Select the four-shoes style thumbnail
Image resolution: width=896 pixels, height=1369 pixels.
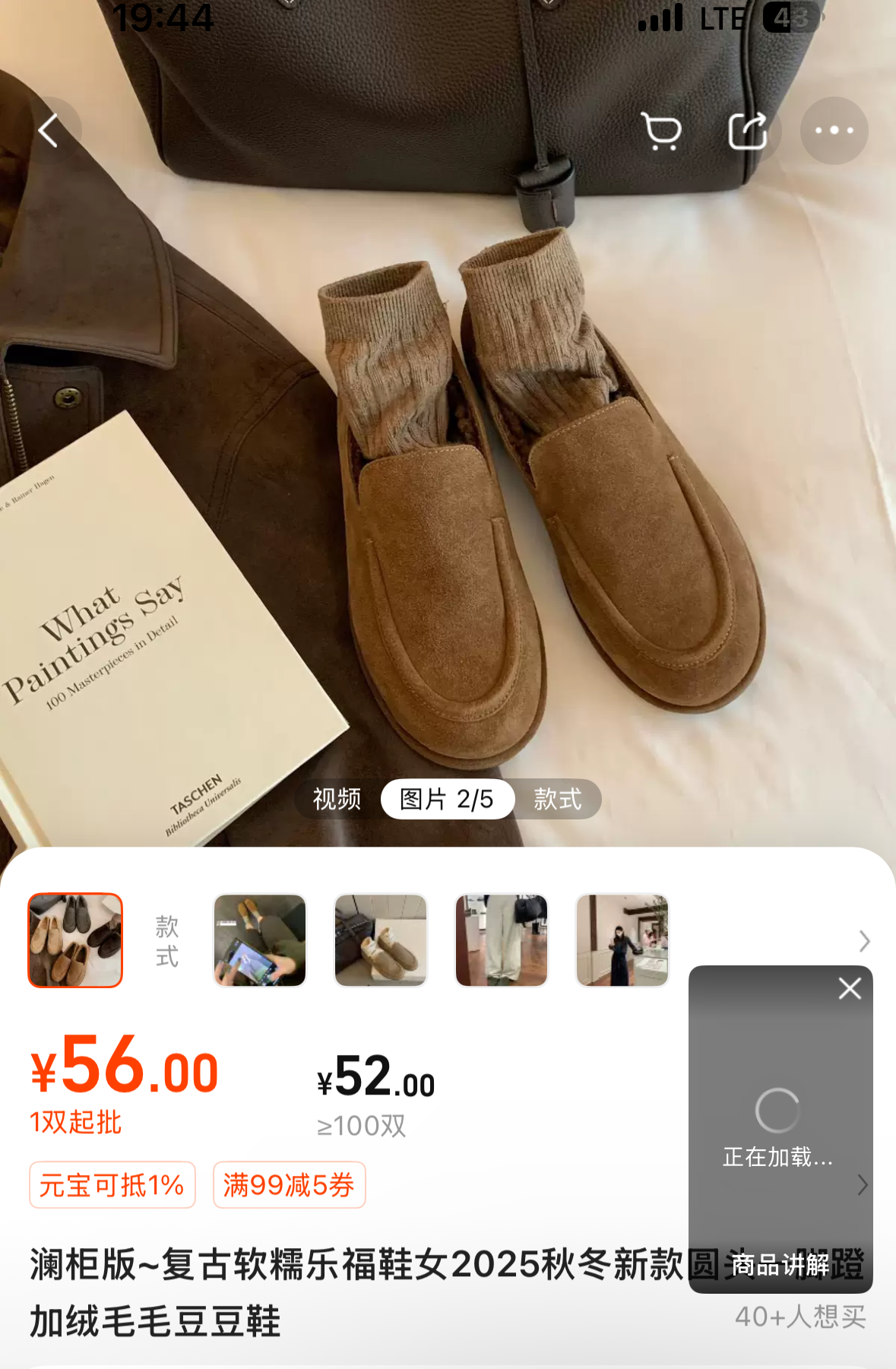click(x=75, y=940)
